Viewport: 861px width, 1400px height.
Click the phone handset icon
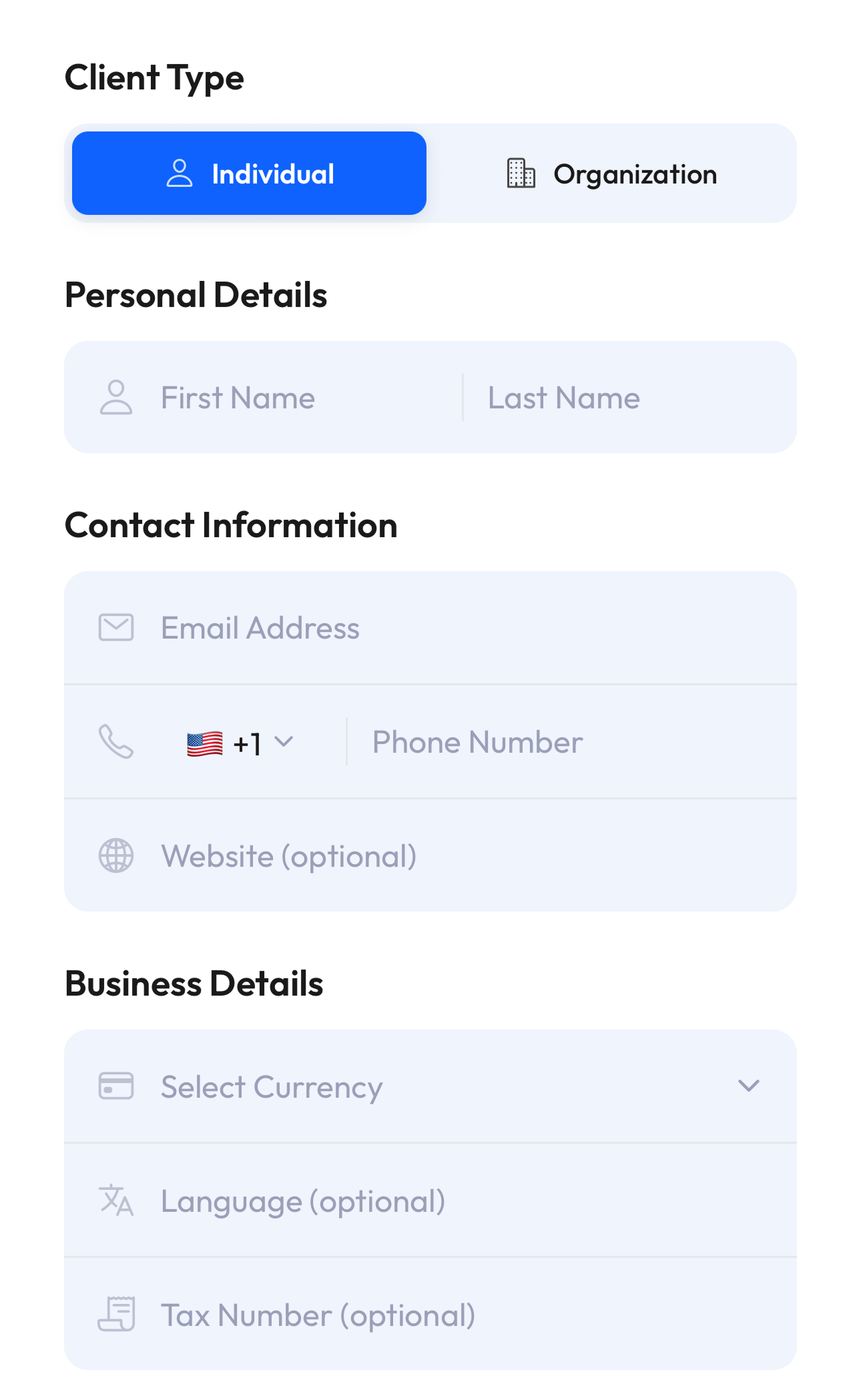[115, 741]
